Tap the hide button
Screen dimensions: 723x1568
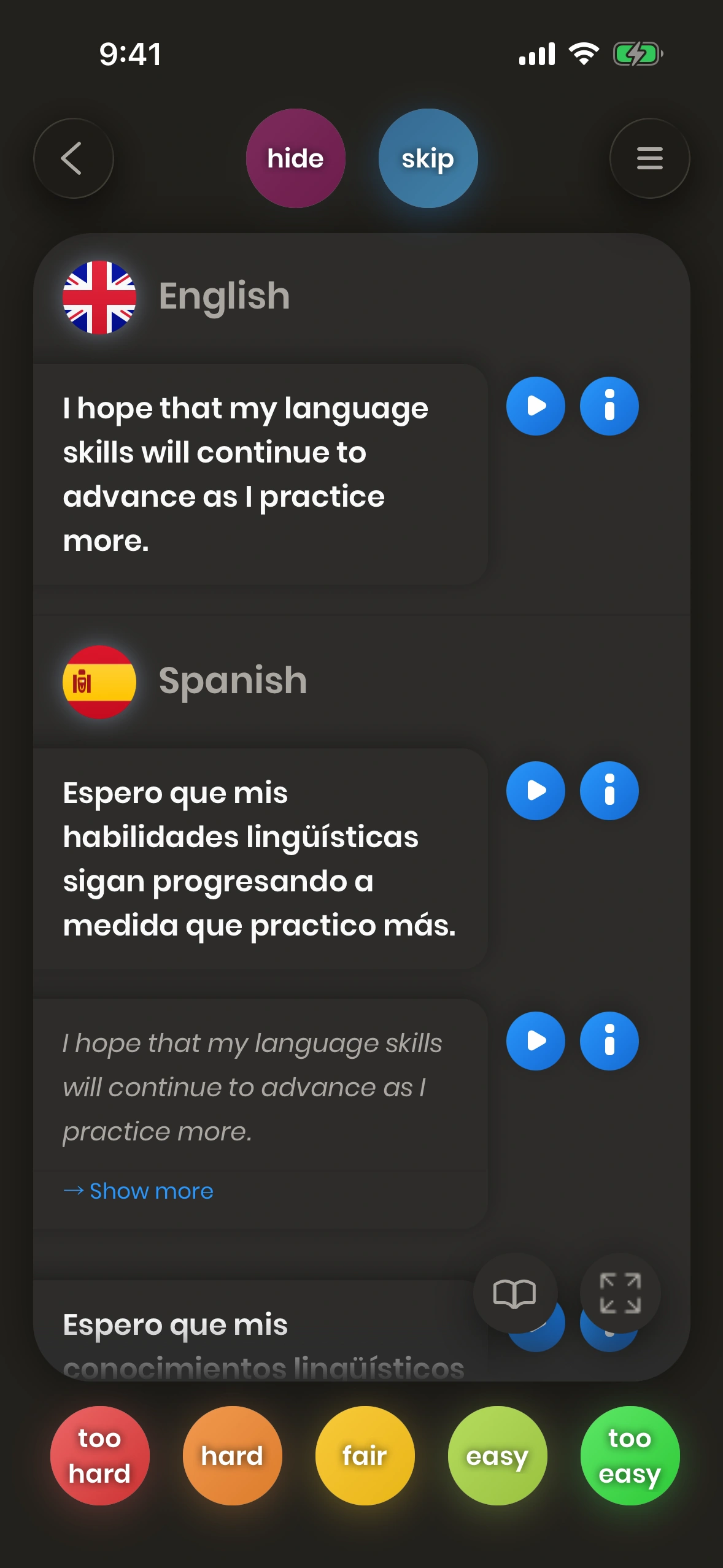click(x=295, y=158)
